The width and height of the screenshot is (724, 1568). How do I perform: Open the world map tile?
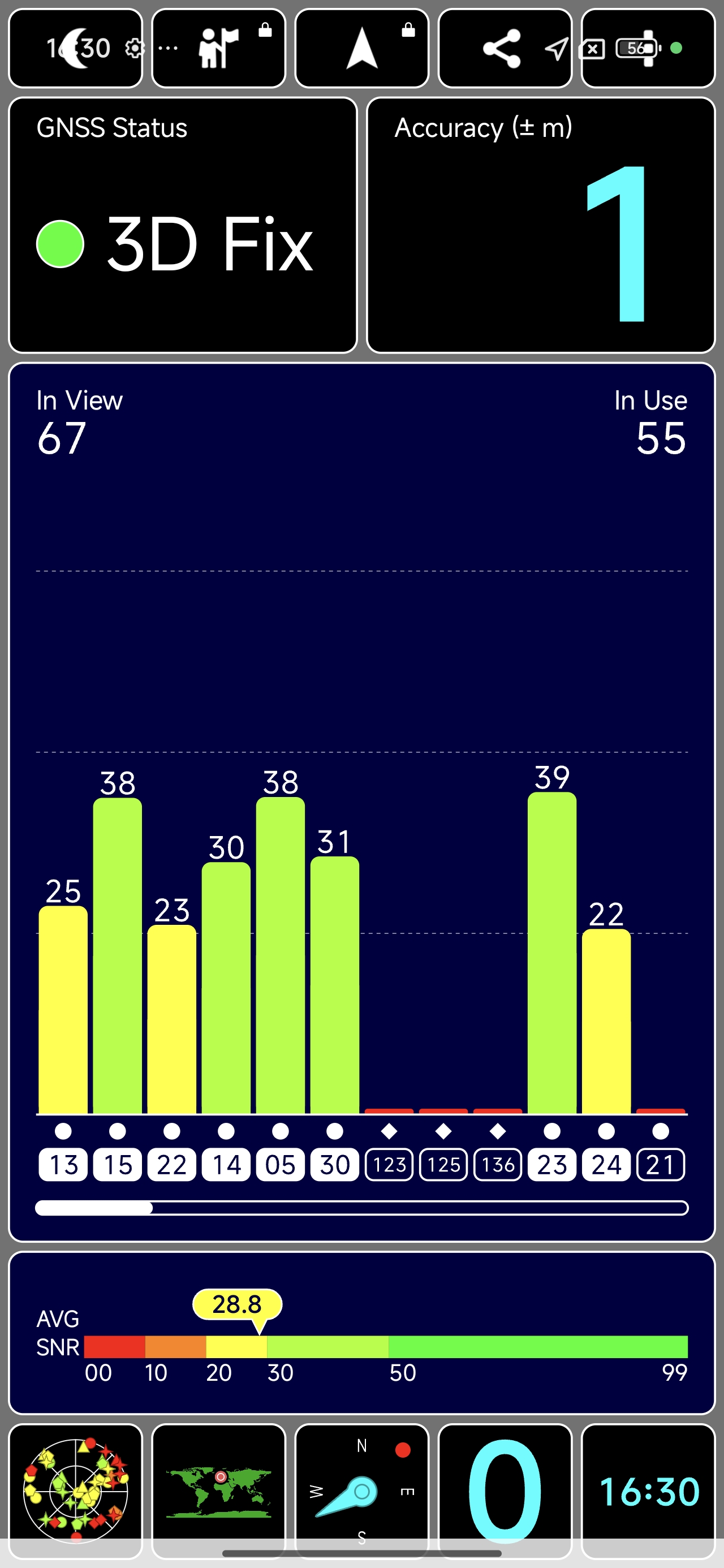point(218,1490)
